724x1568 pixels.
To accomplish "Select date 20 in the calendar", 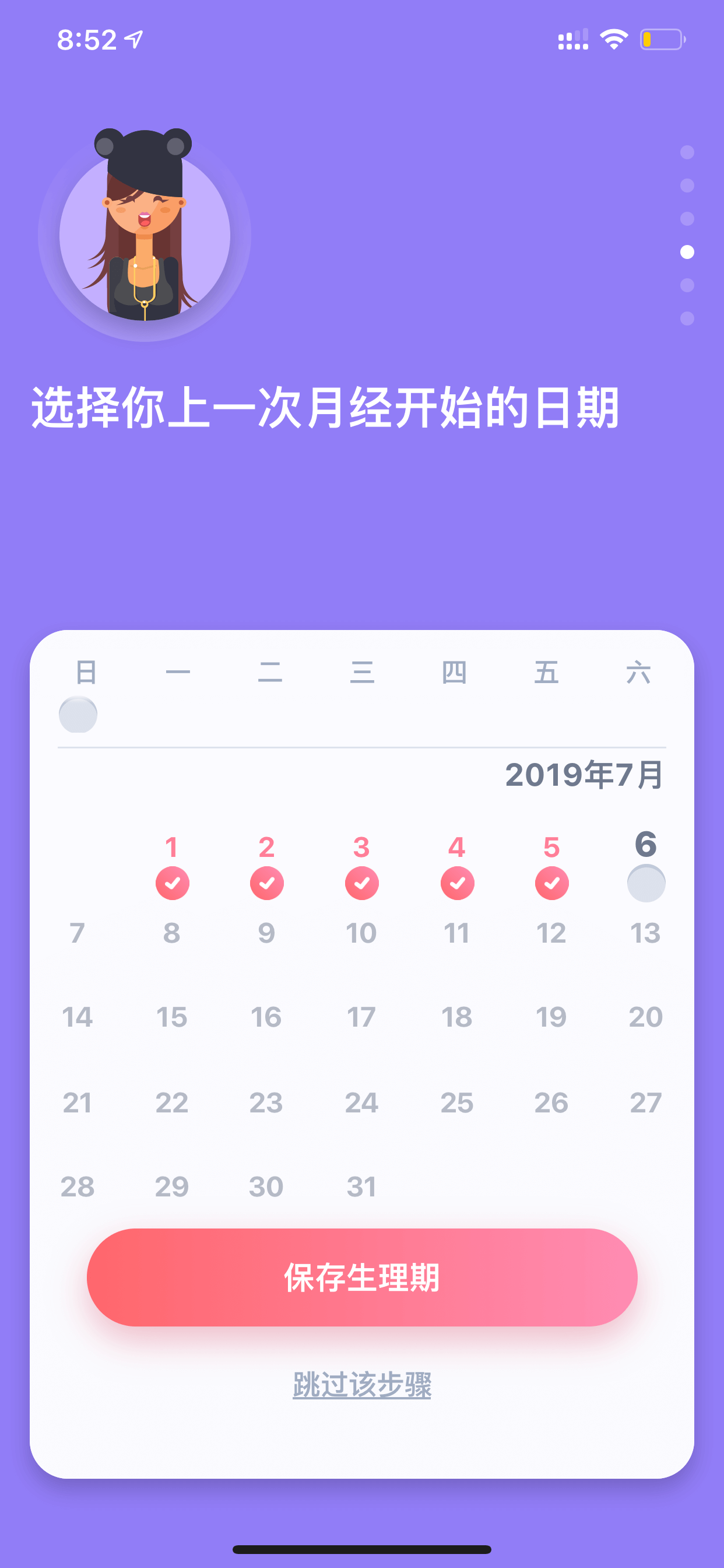I will pyautogui.click(x=645, y=1017).
